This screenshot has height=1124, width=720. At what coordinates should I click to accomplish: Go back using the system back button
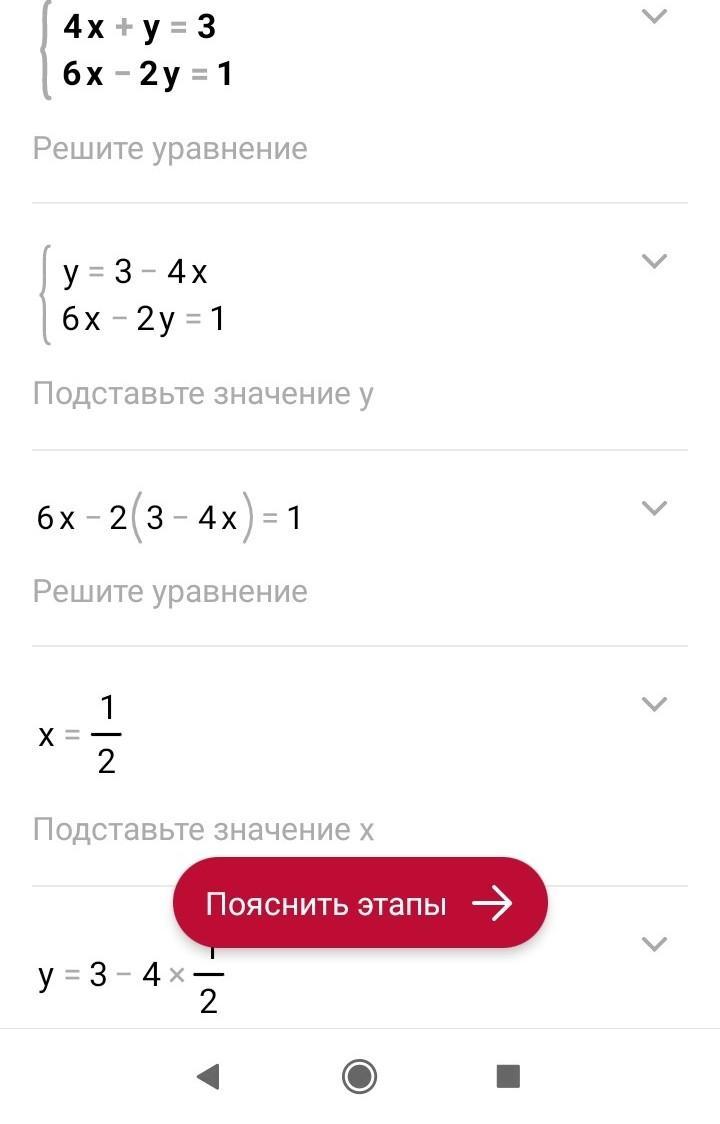(x=208, y=1076)
